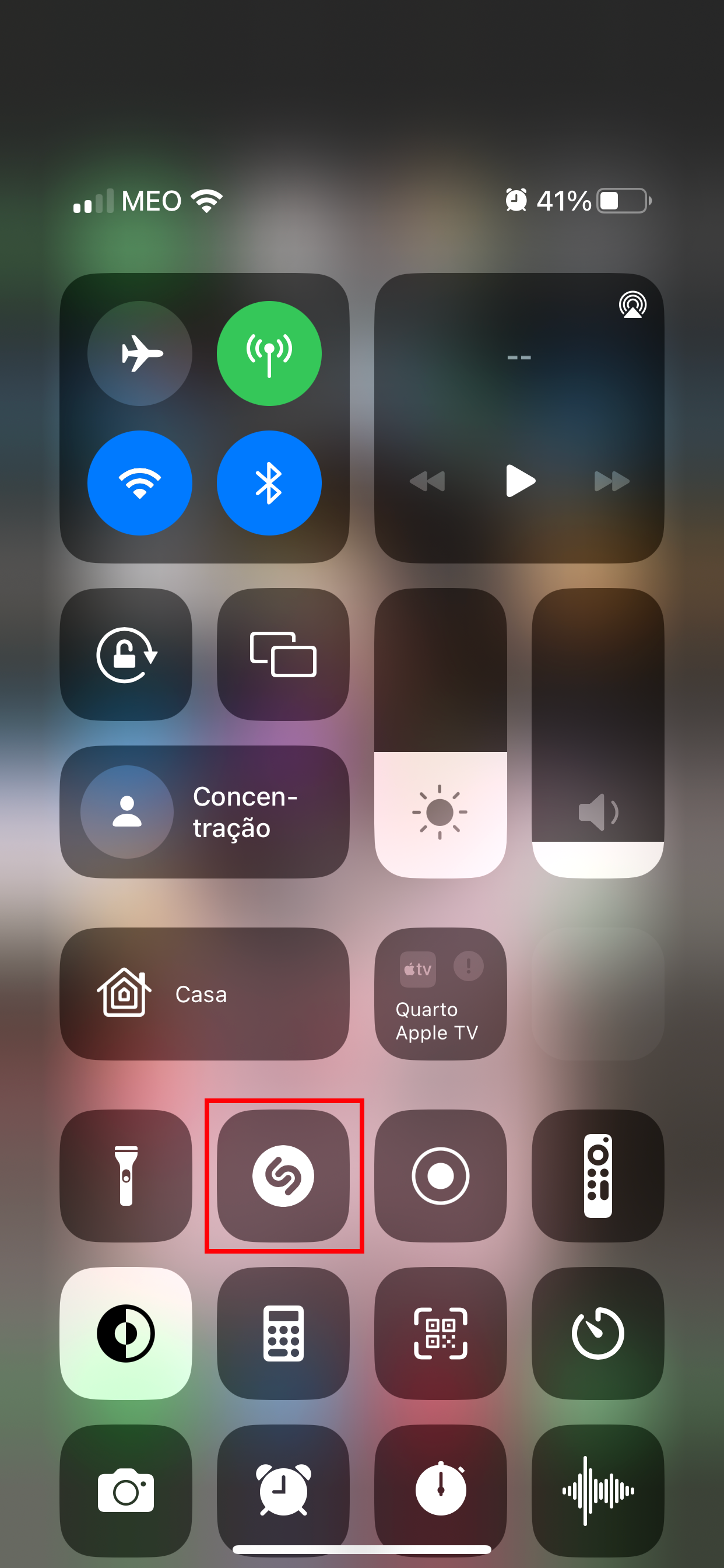Toggle the dark mode control
This screenshot has height=1568, width=724.
point(126,1333)
